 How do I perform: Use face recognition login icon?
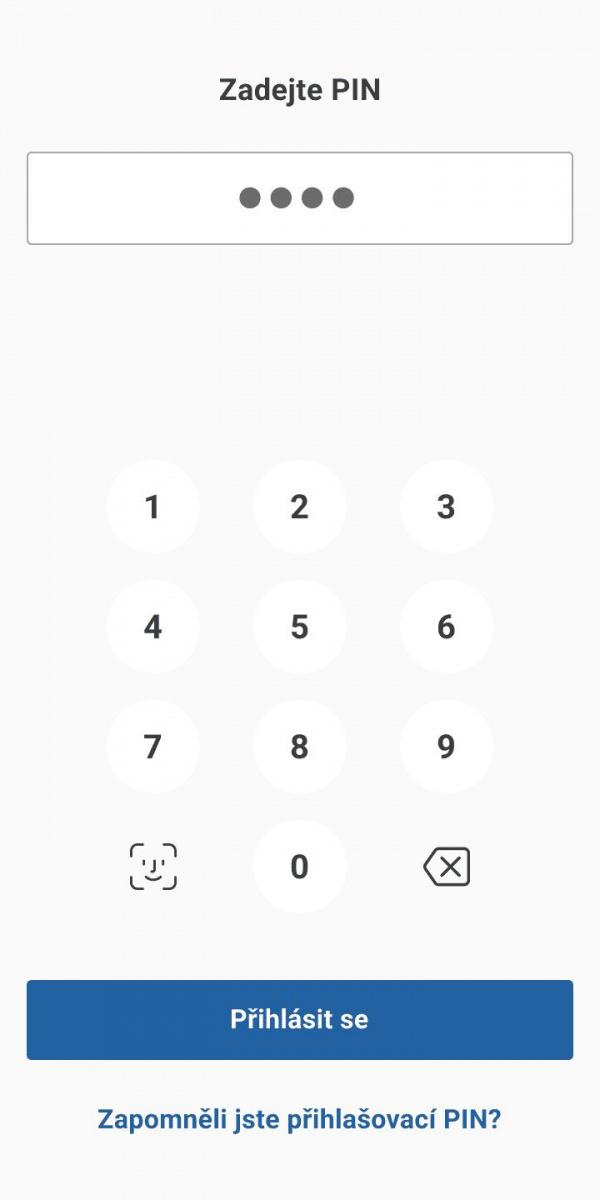click(153, 867)
